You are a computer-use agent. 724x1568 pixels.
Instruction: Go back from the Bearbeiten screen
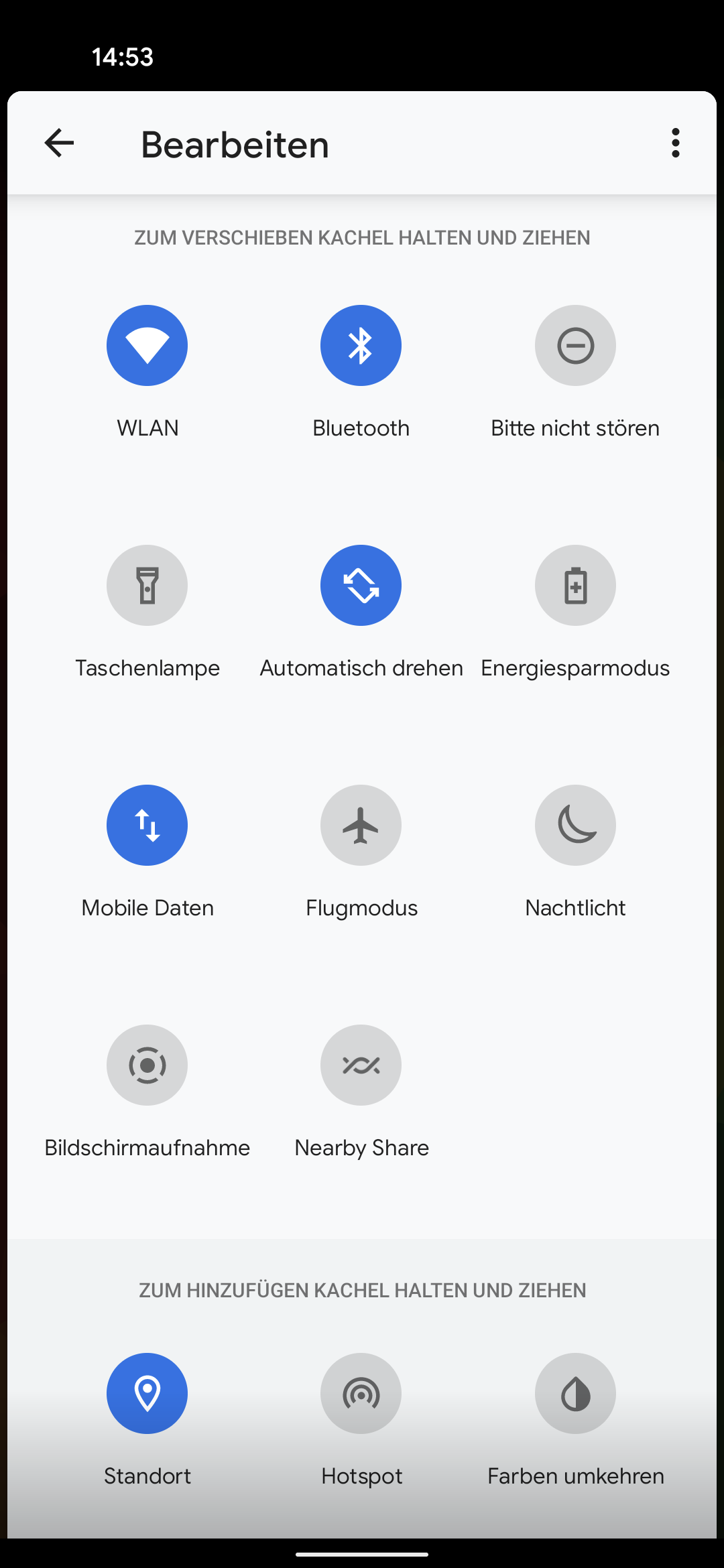coord(59,143)
